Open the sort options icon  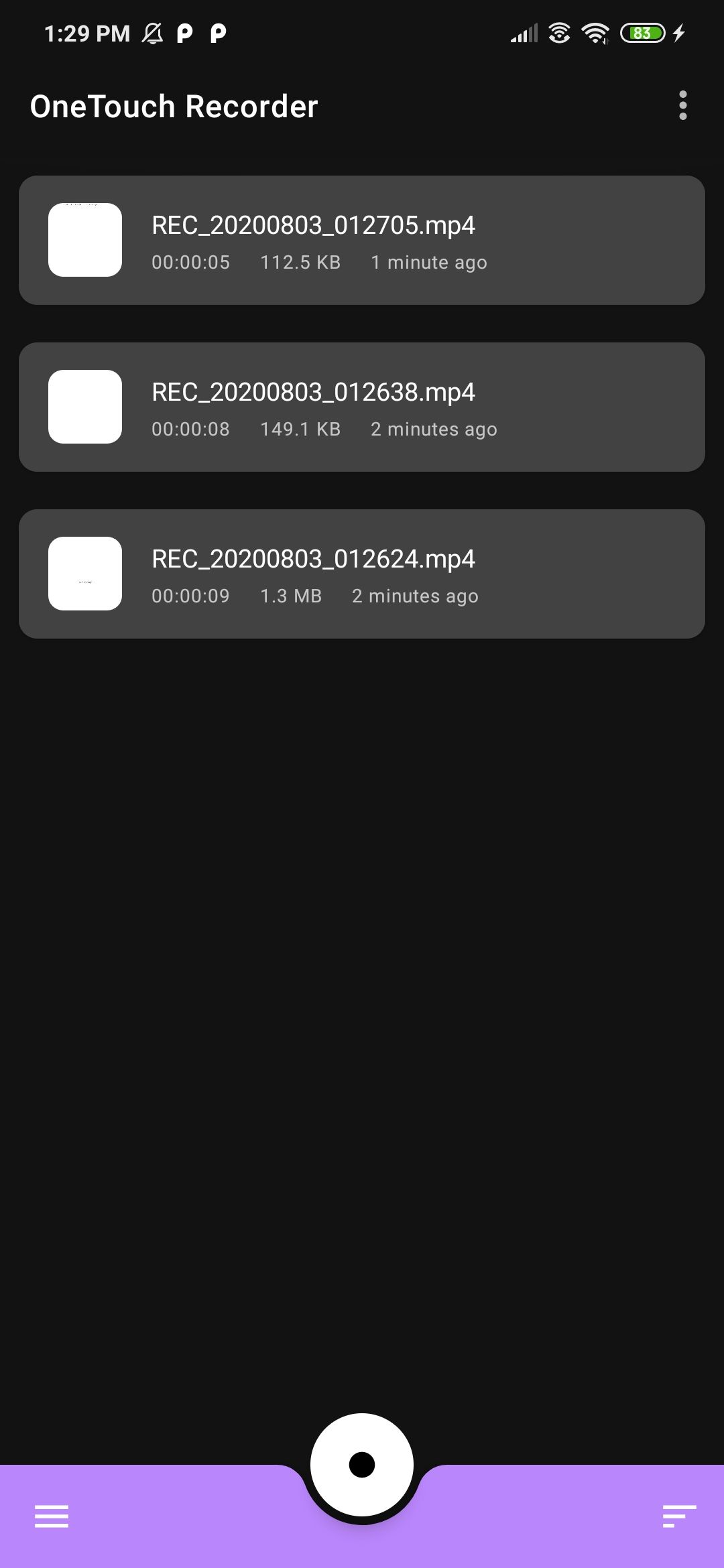(x=679, y=1516)
